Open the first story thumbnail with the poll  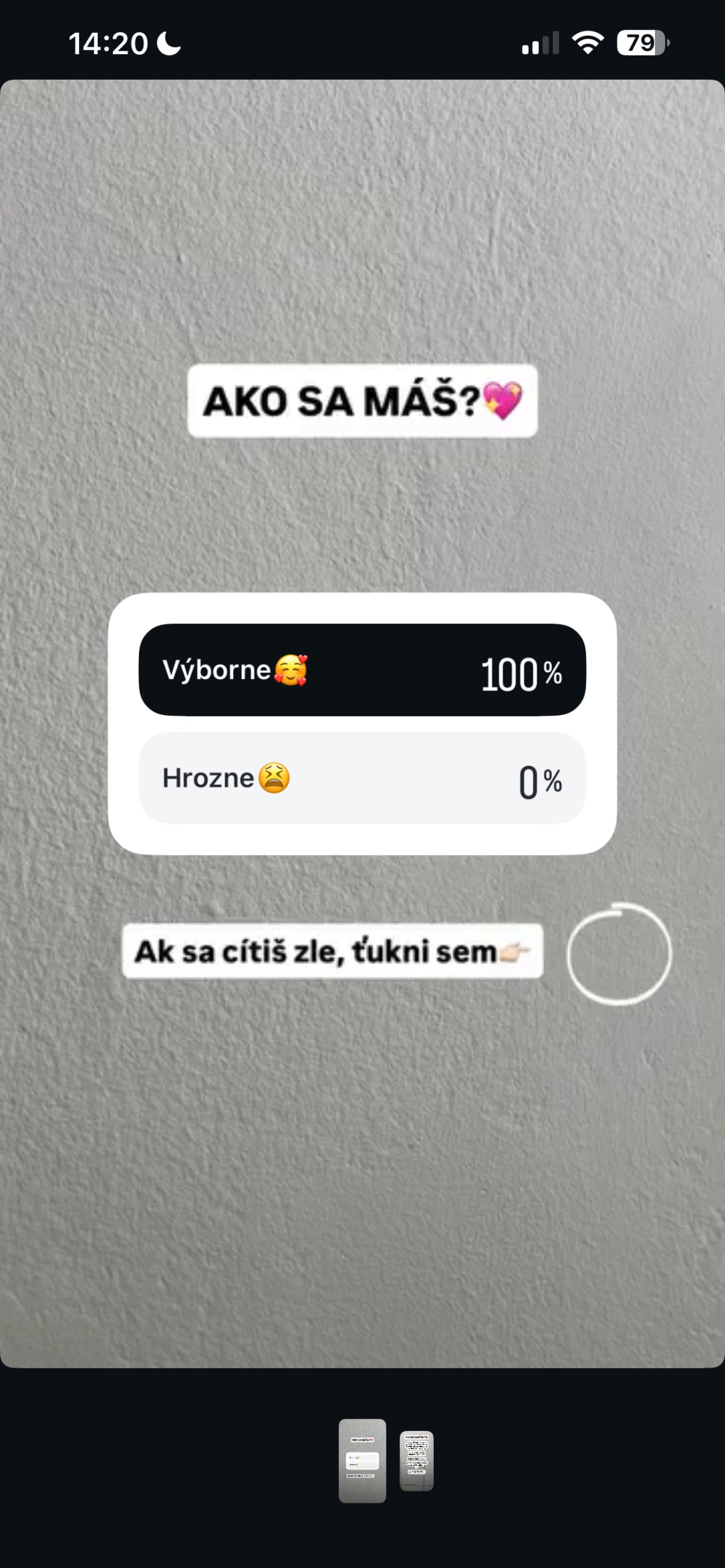point(362,1460)
